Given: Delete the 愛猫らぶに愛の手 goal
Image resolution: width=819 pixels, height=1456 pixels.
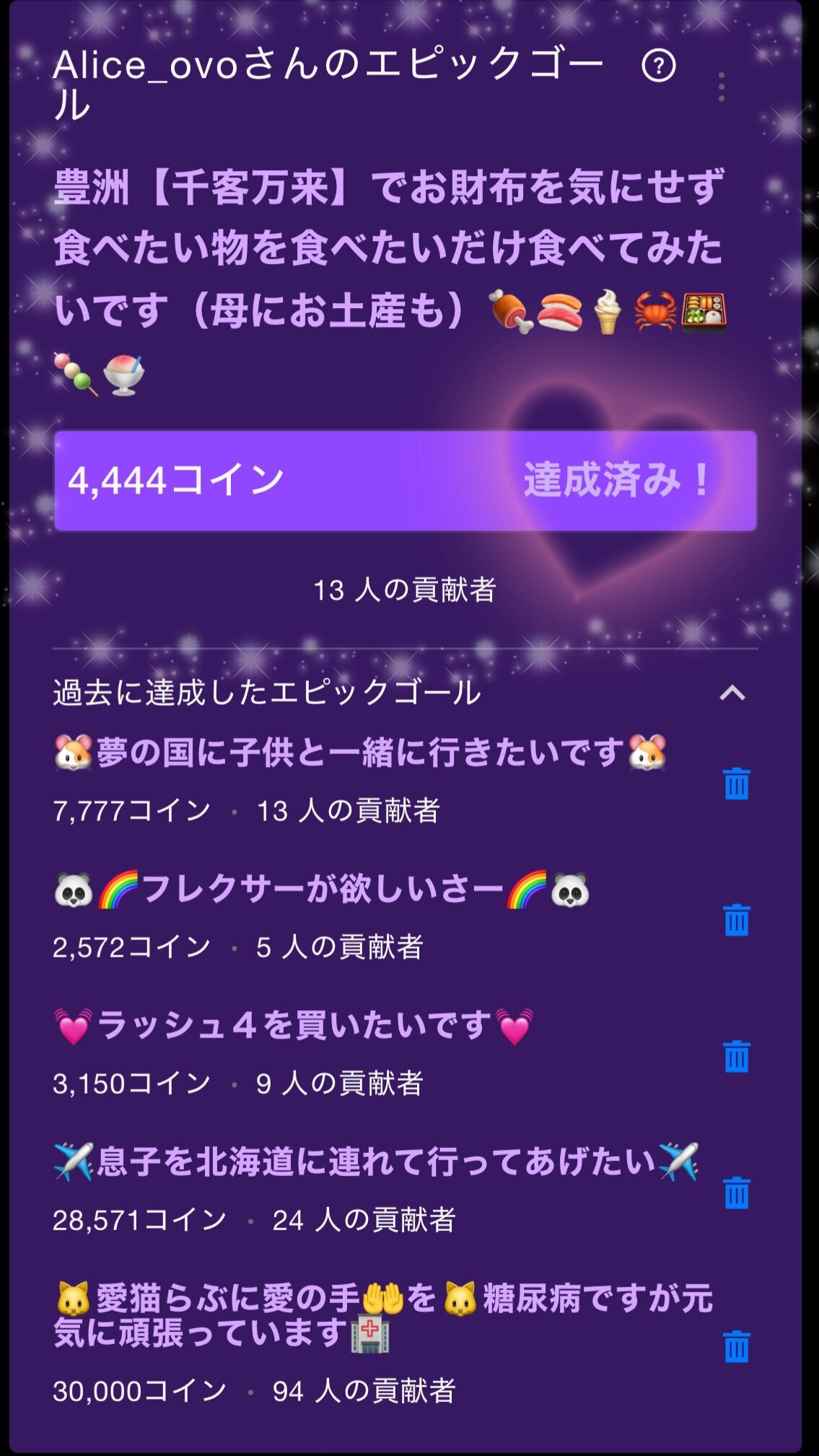Looking at the screenshot, I should 736,1346.
